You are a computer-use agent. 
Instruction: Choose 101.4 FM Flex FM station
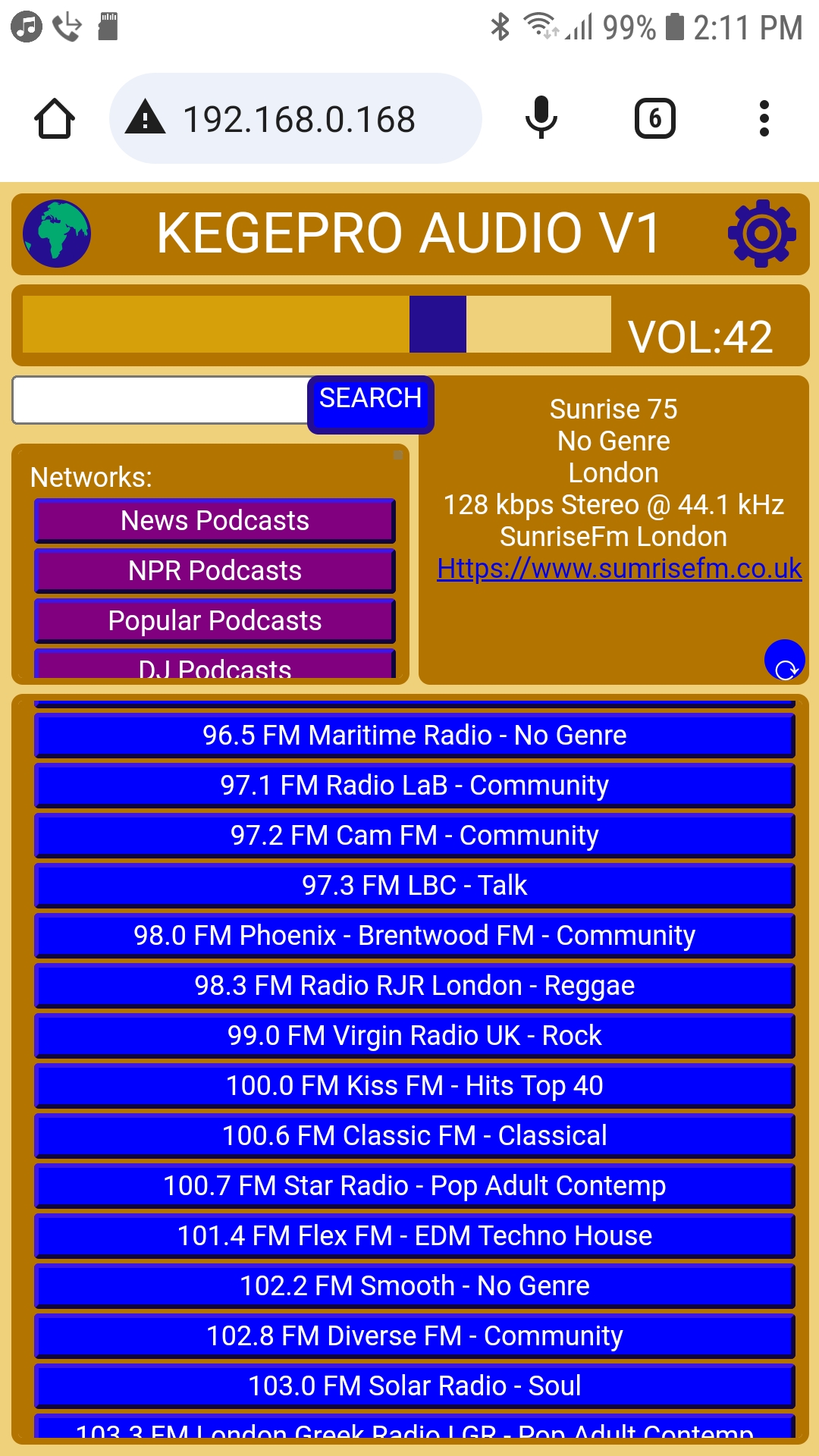click(414, 1236)
